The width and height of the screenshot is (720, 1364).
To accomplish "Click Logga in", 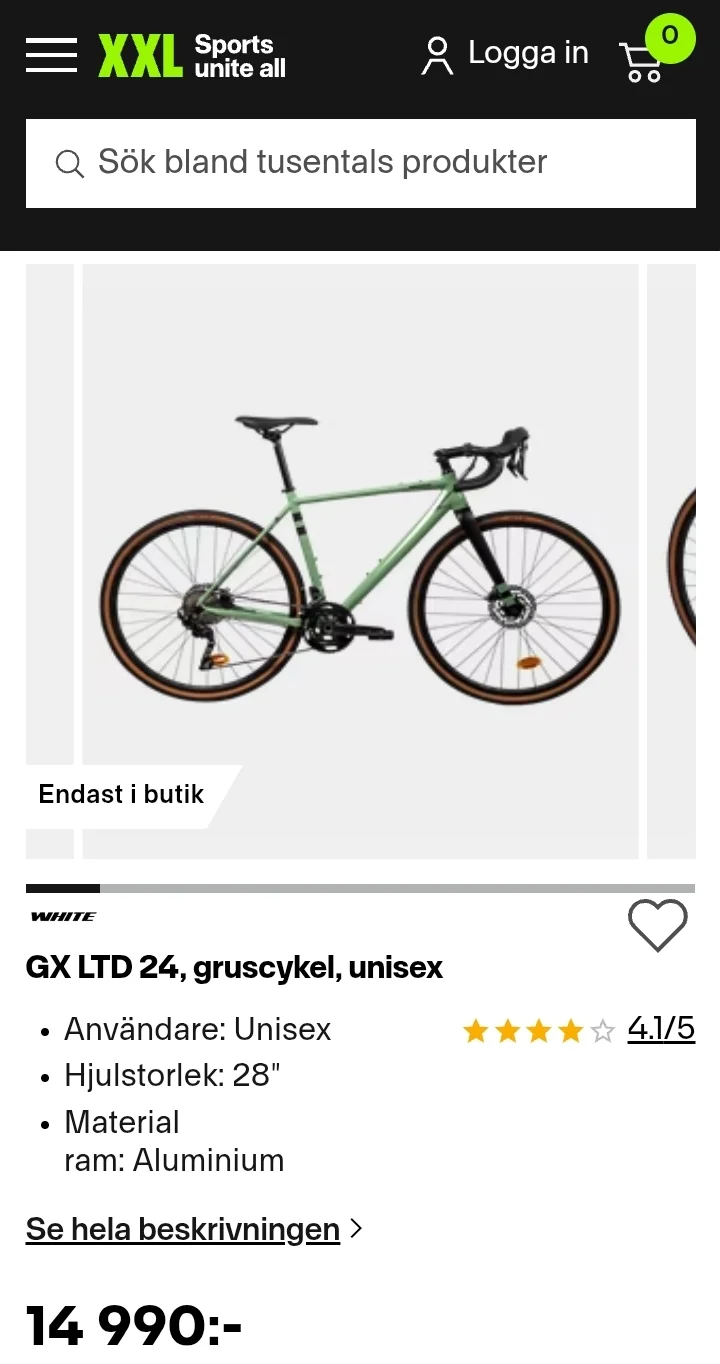I will click(528, 53).
